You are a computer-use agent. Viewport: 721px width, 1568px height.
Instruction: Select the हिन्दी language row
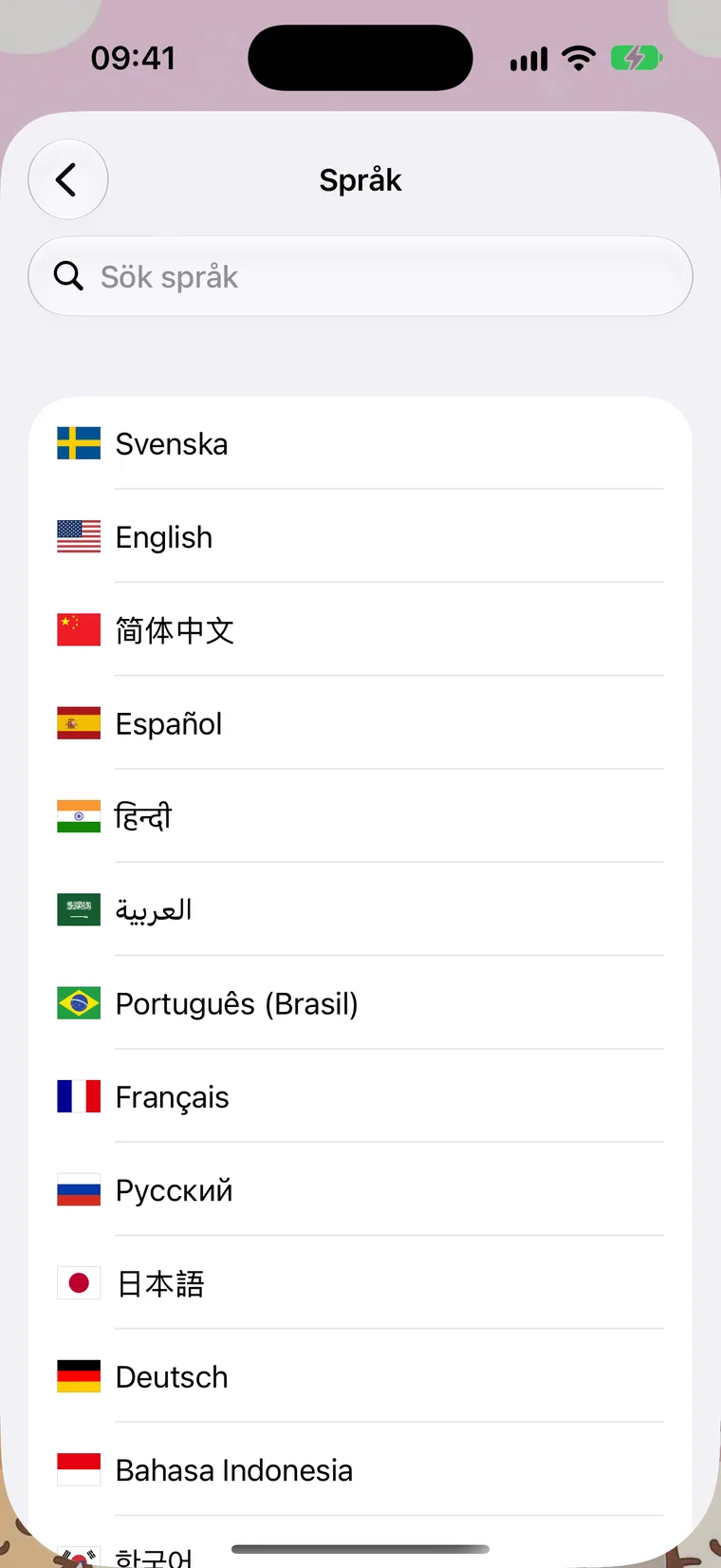(360, 816)
